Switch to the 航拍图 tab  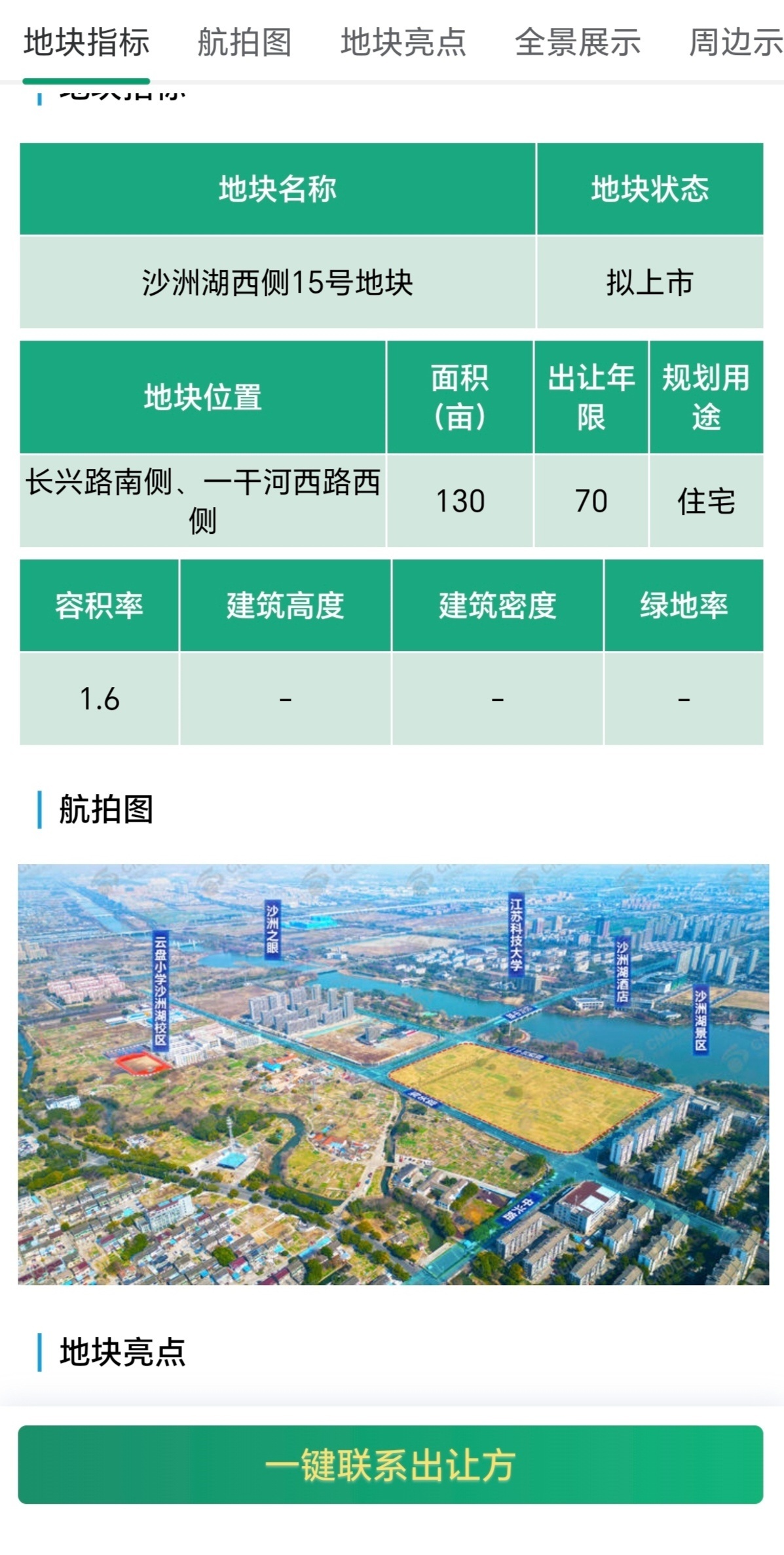click(x=244, y=43)
